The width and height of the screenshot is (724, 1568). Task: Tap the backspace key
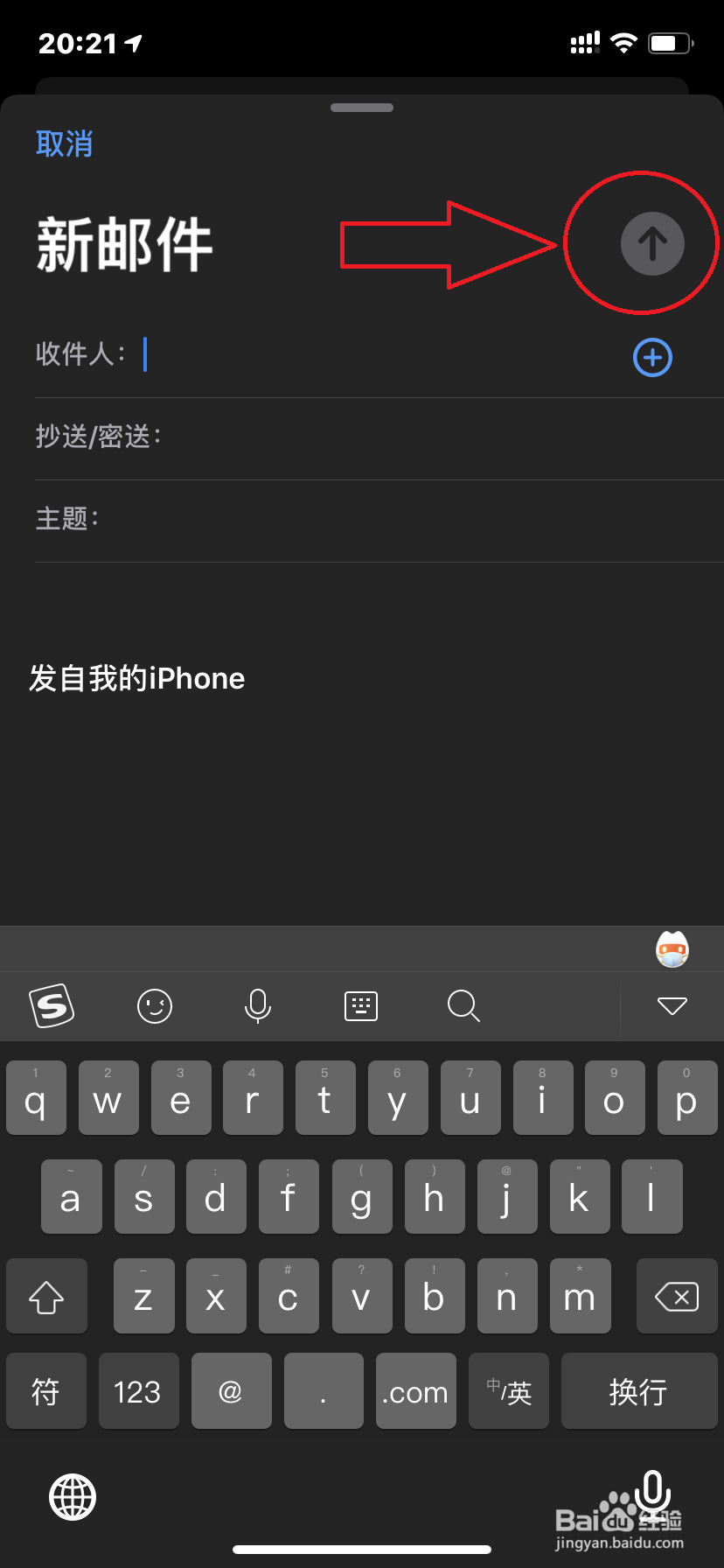675,1297
